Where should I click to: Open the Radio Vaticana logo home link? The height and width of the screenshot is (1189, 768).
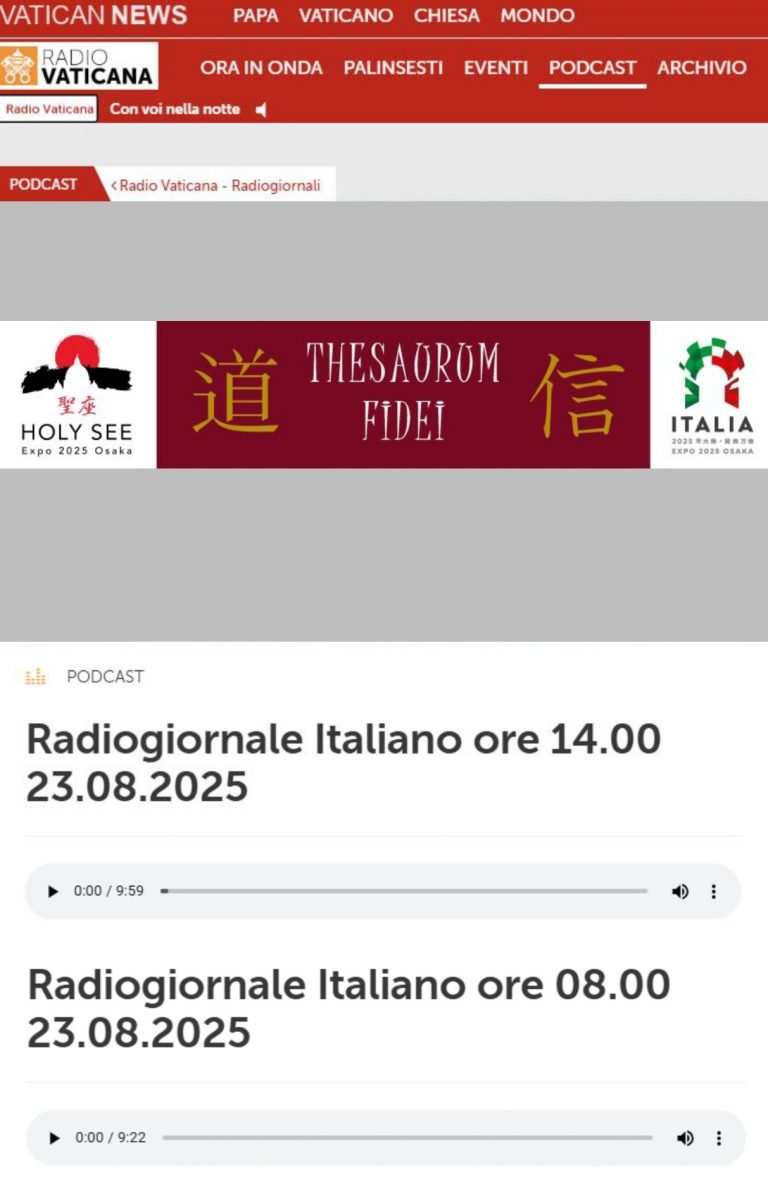tap(78, 66)
